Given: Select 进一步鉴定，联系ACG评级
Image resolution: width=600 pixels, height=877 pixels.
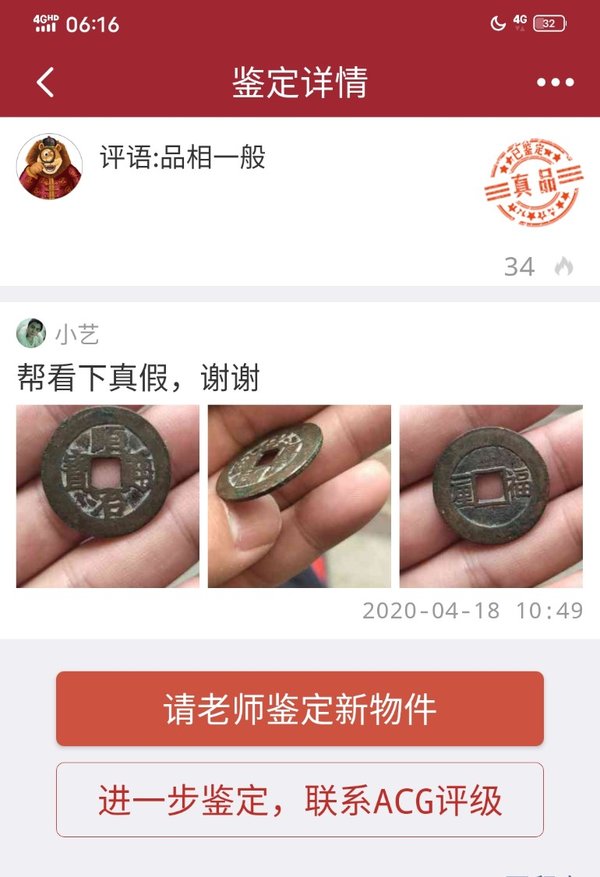Looking at the screenshot, I should click(300, 800).
